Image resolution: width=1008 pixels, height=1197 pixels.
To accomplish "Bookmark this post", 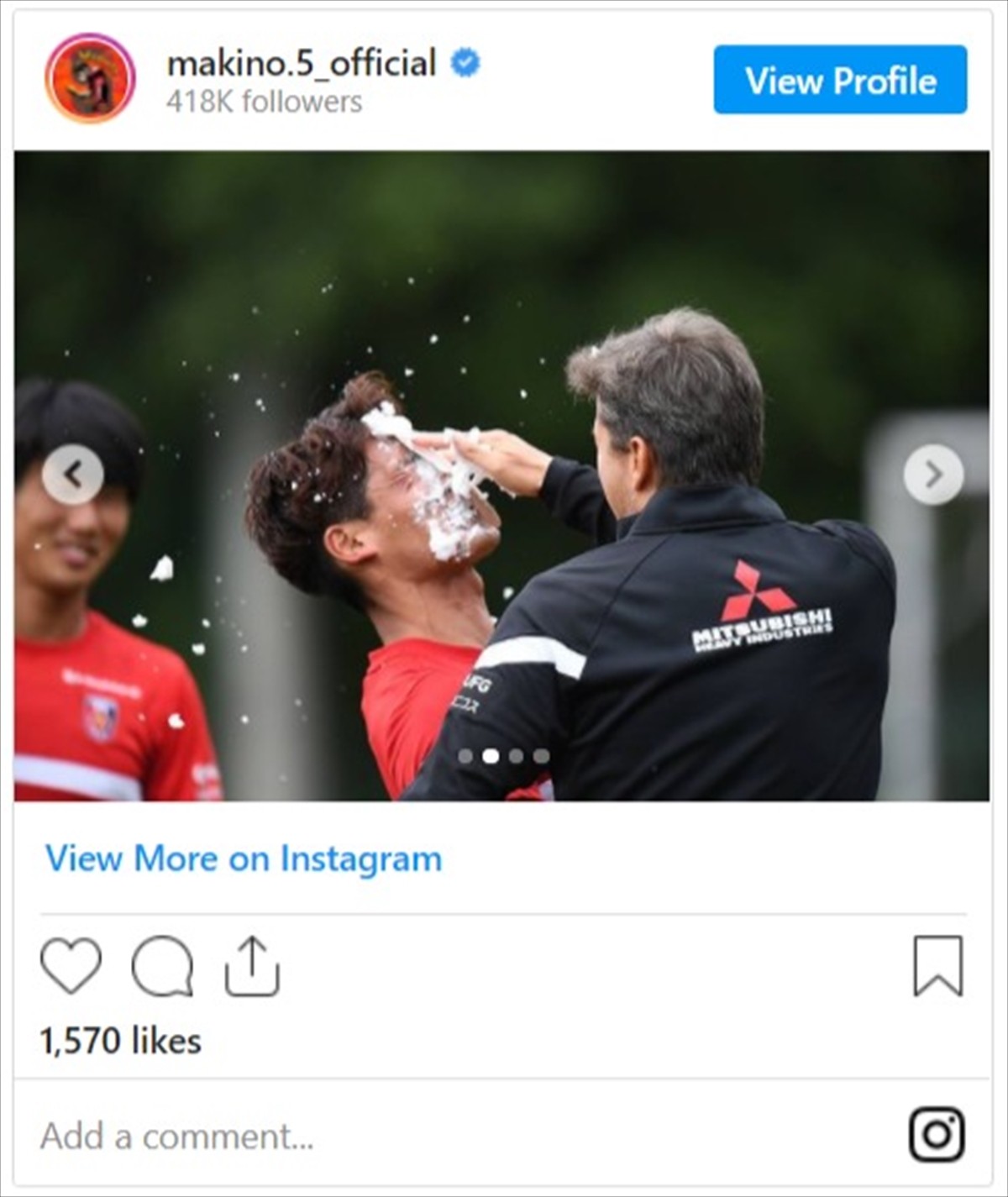I will point(937,966).
